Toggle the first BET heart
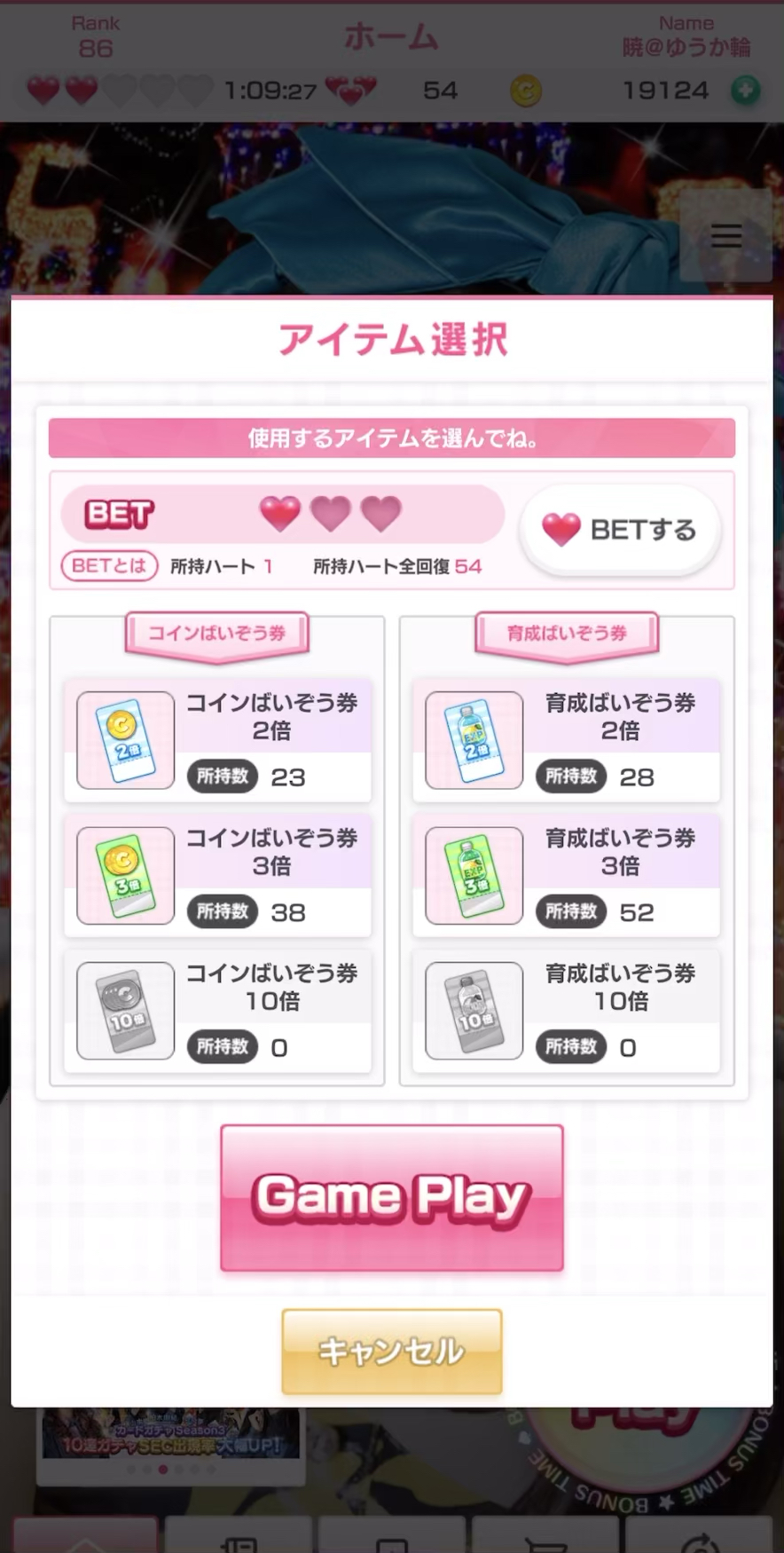Screen dimensions: 784x1553 (x=279, y=514)
